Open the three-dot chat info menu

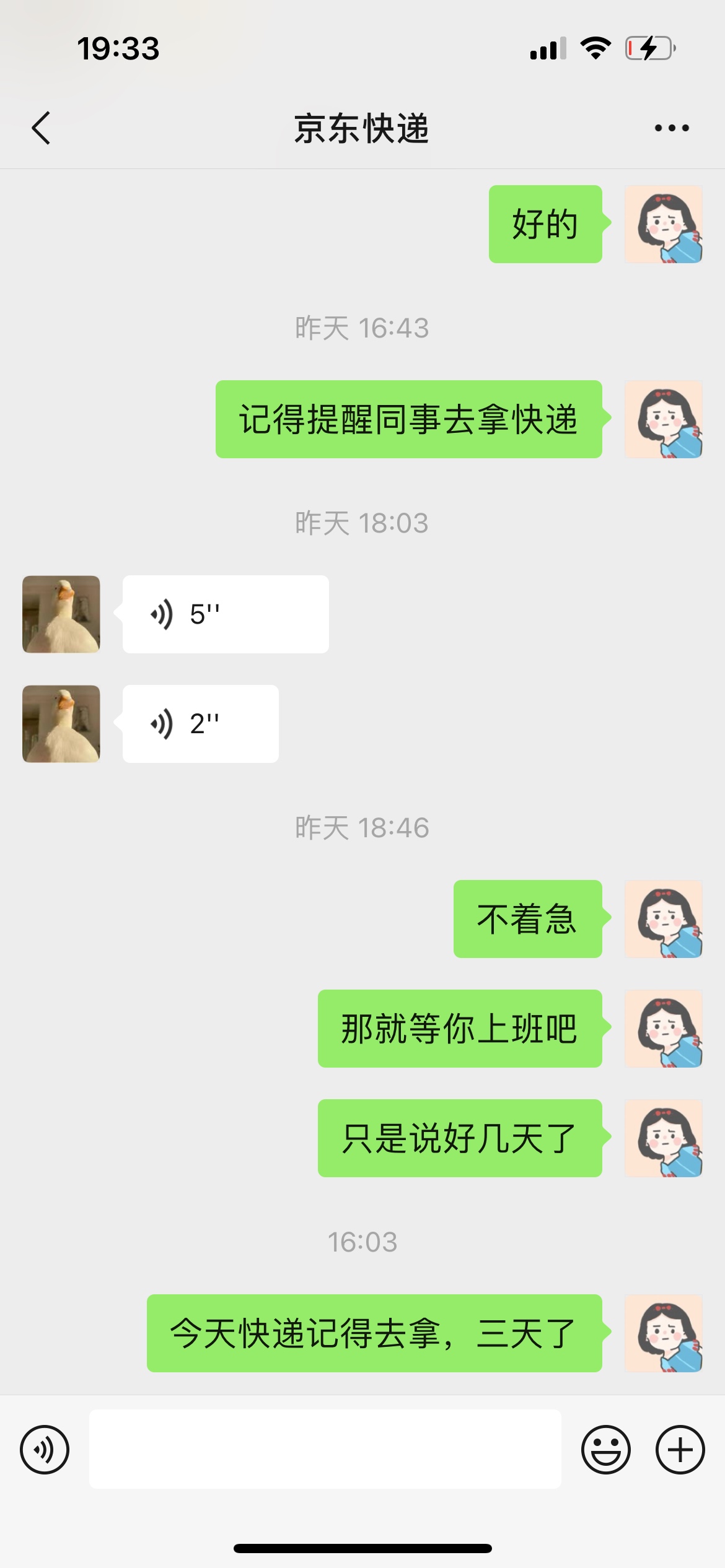[672, 128]
